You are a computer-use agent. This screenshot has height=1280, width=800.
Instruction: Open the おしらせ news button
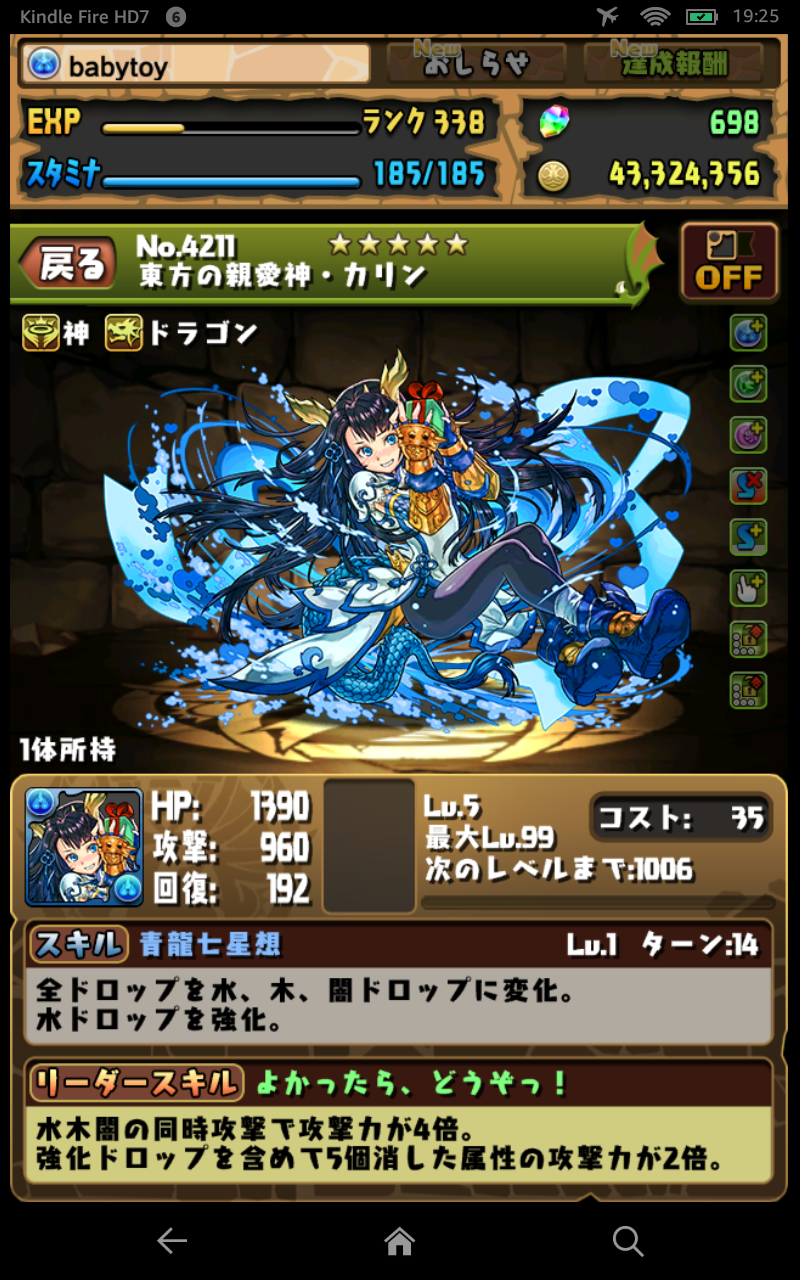coord(476,64)
